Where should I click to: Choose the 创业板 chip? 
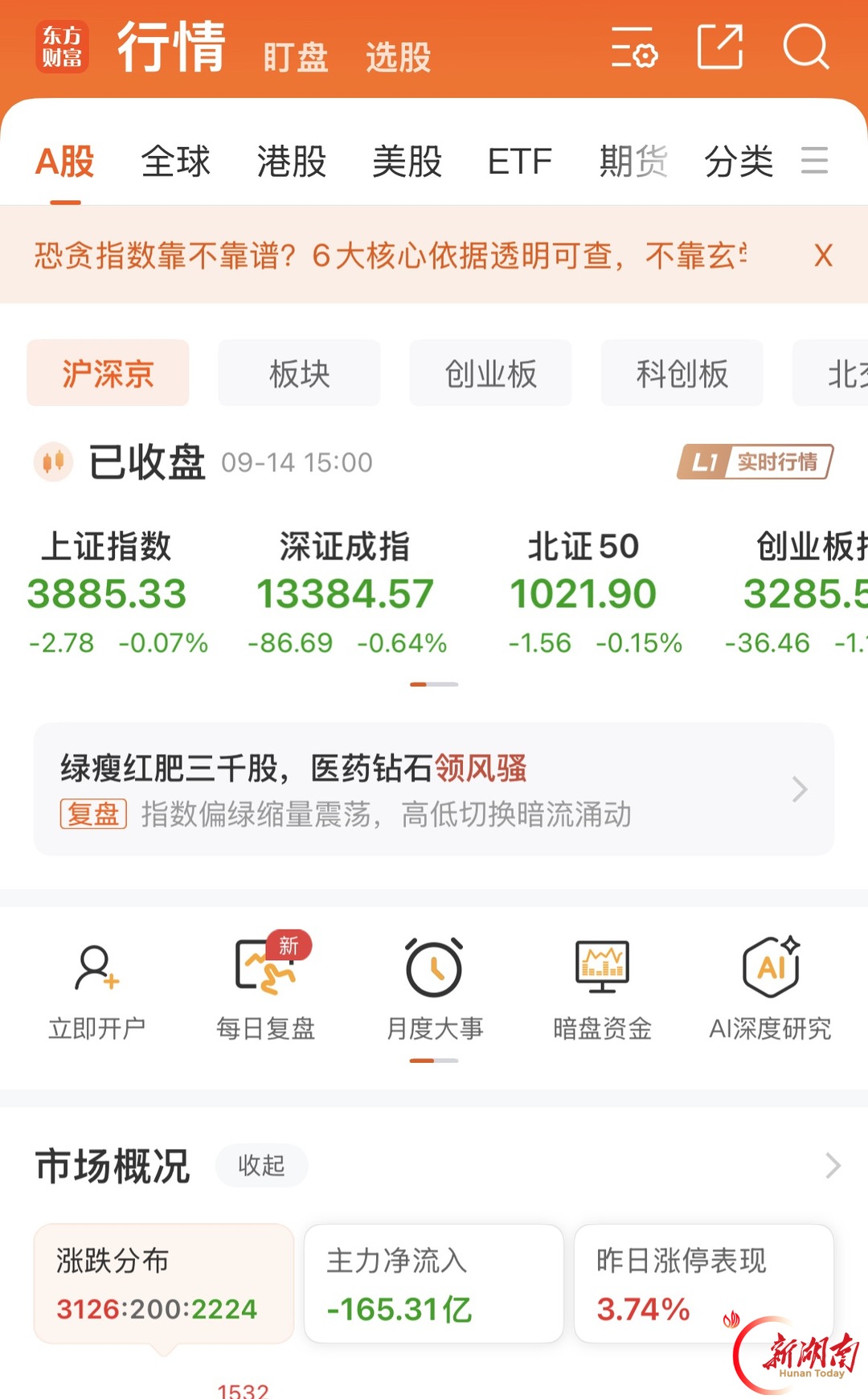coord(490,373)
